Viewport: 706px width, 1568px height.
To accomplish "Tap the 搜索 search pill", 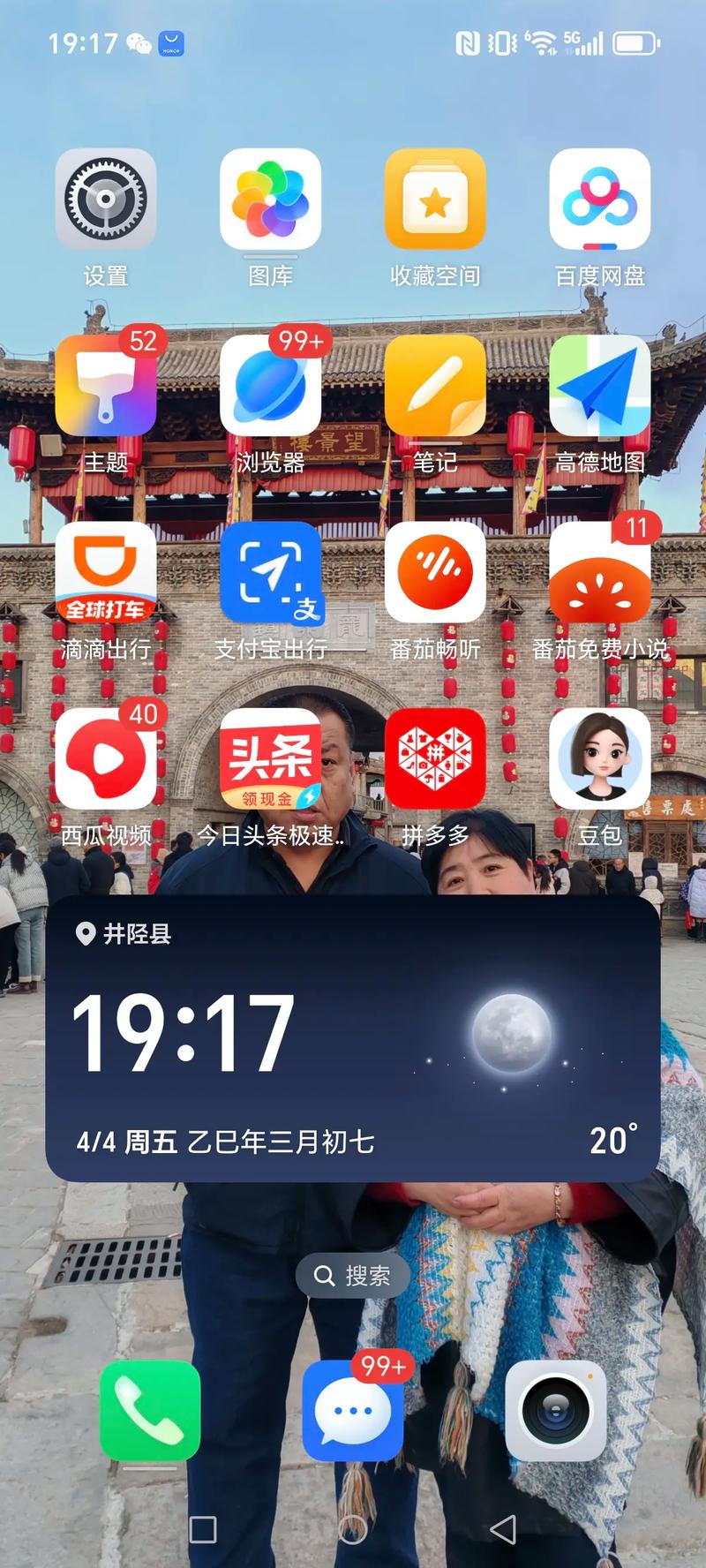I will (353, 1276).
